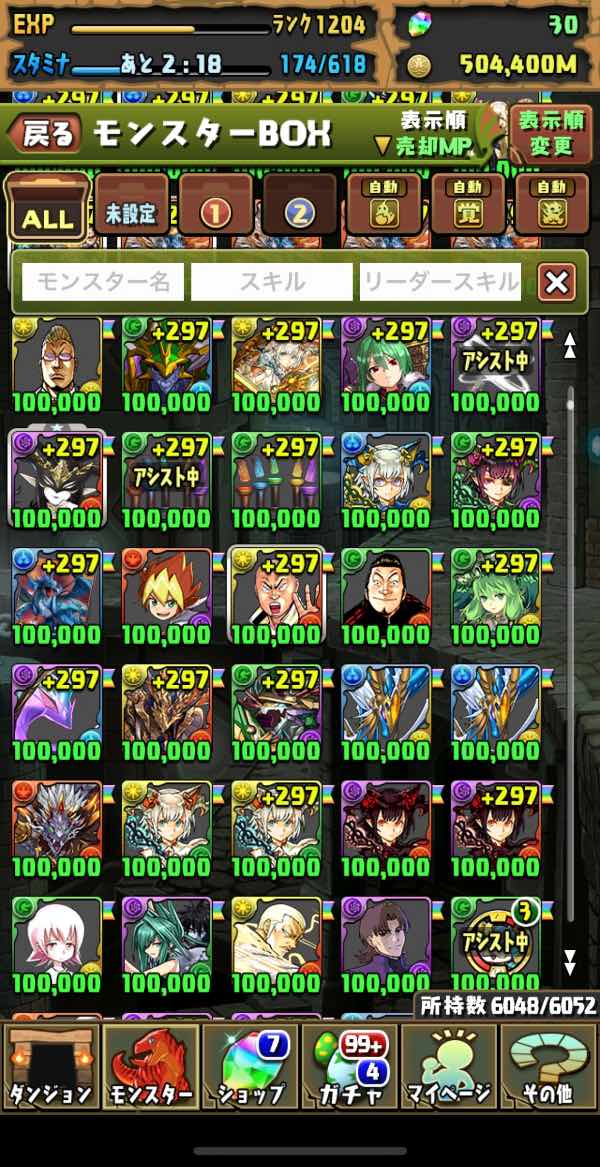Screen dimensions: 600x1167
Task: Switch to the 未設定 box tab
Action: [130, 205]
